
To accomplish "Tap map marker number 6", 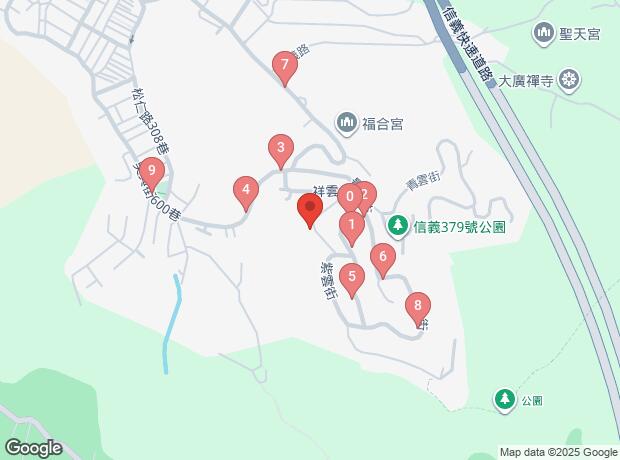I will point(381,258).
